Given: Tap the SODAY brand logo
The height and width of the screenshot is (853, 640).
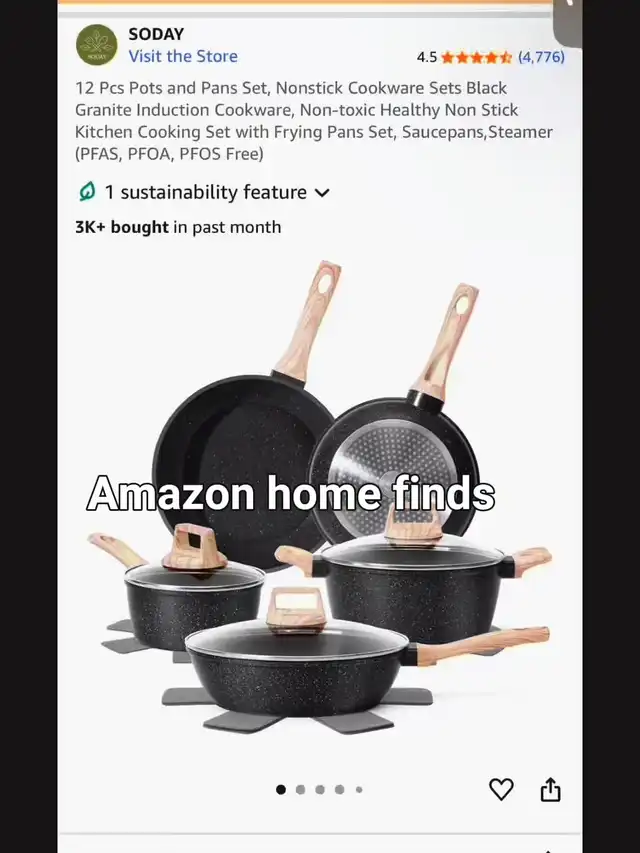Looking at the screenshot, I should coord(97,45).
